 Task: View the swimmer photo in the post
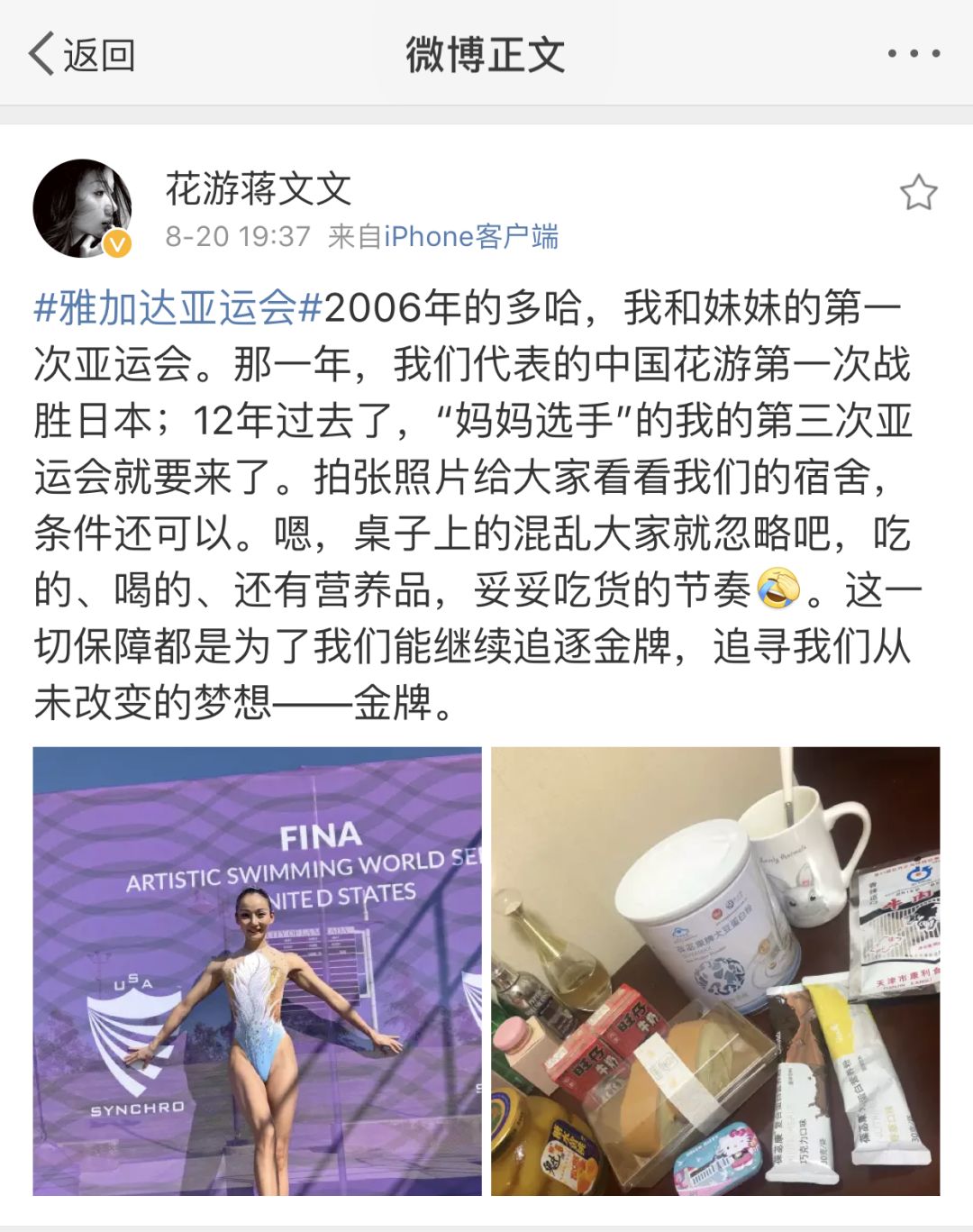click(x=258, y=971)
